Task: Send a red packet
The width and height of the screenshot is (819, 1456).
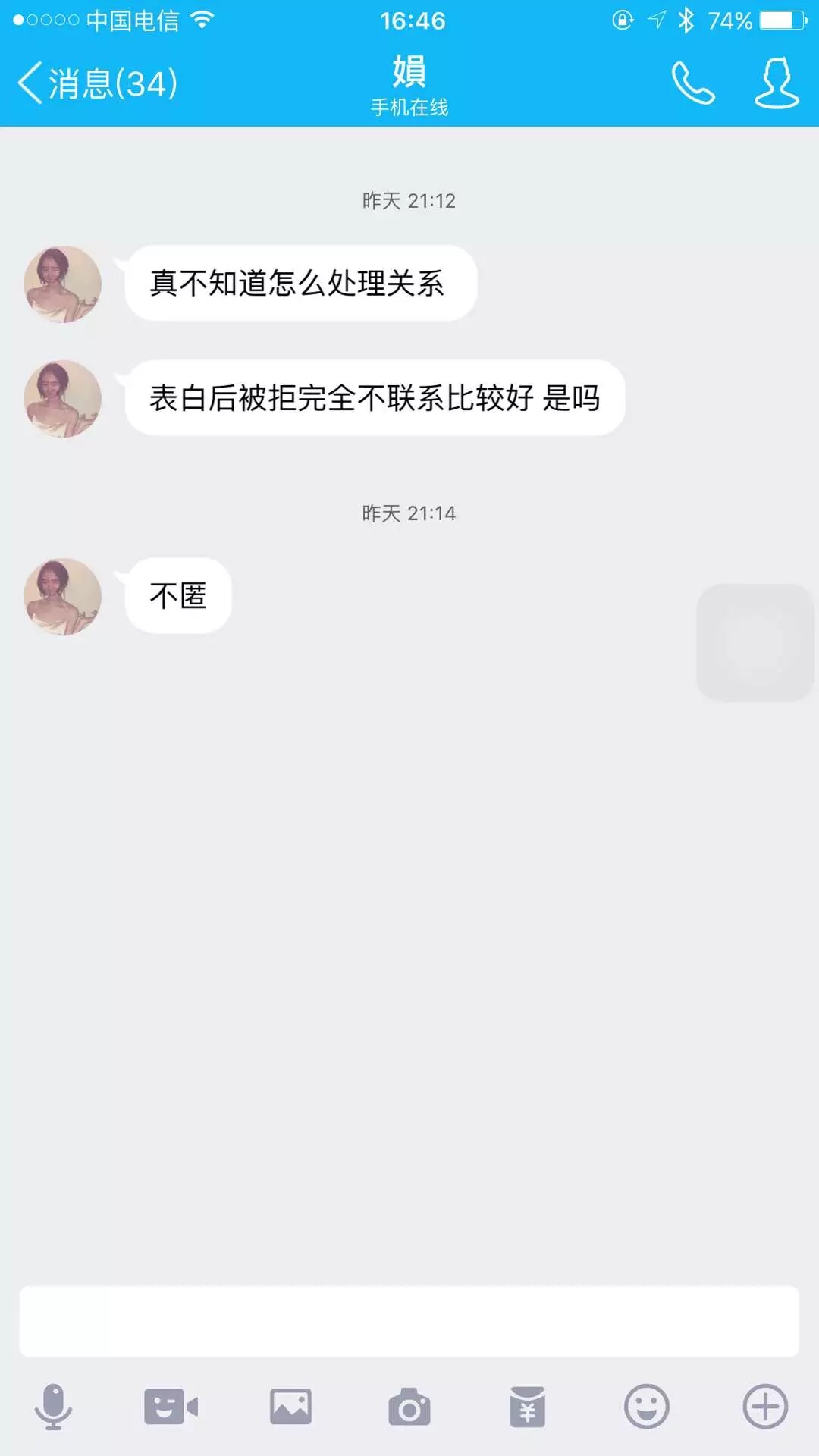Action: coord(528,1407)
